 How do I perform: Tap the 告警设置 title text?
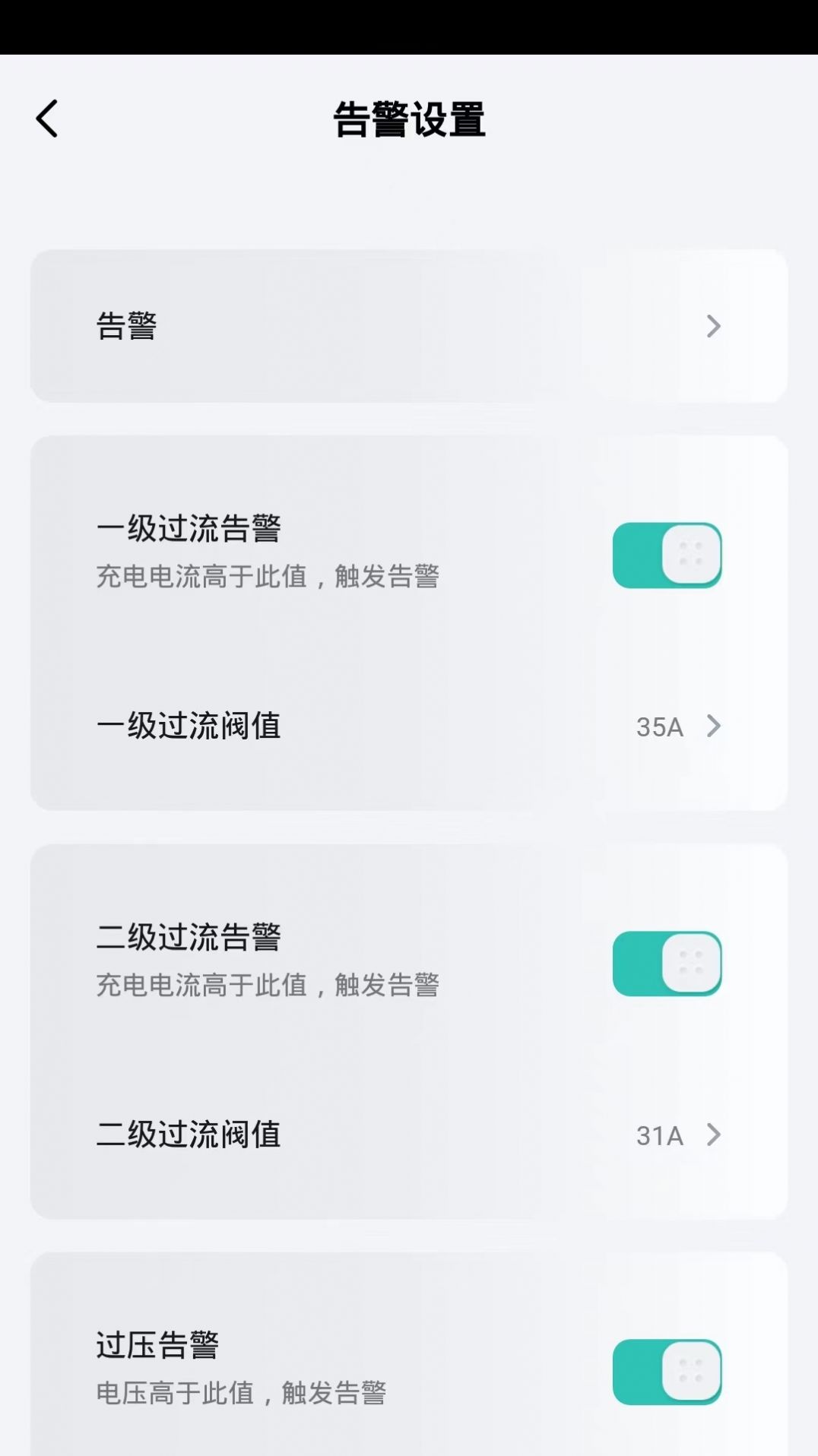click(x=409, y=119)
